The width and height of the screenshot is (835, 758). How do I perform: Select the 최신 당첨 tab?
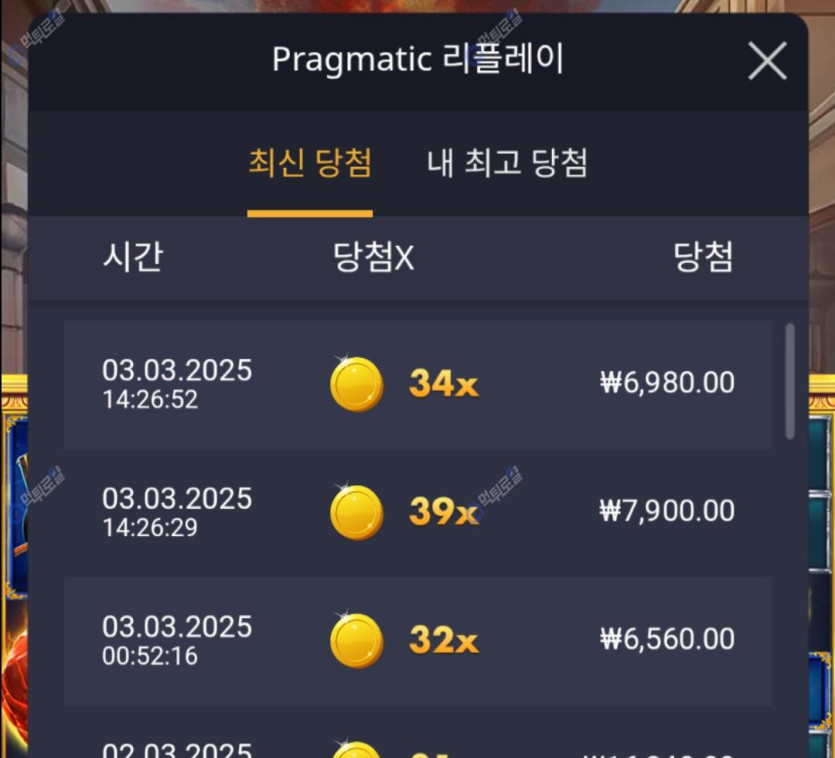tap(310, 162)
